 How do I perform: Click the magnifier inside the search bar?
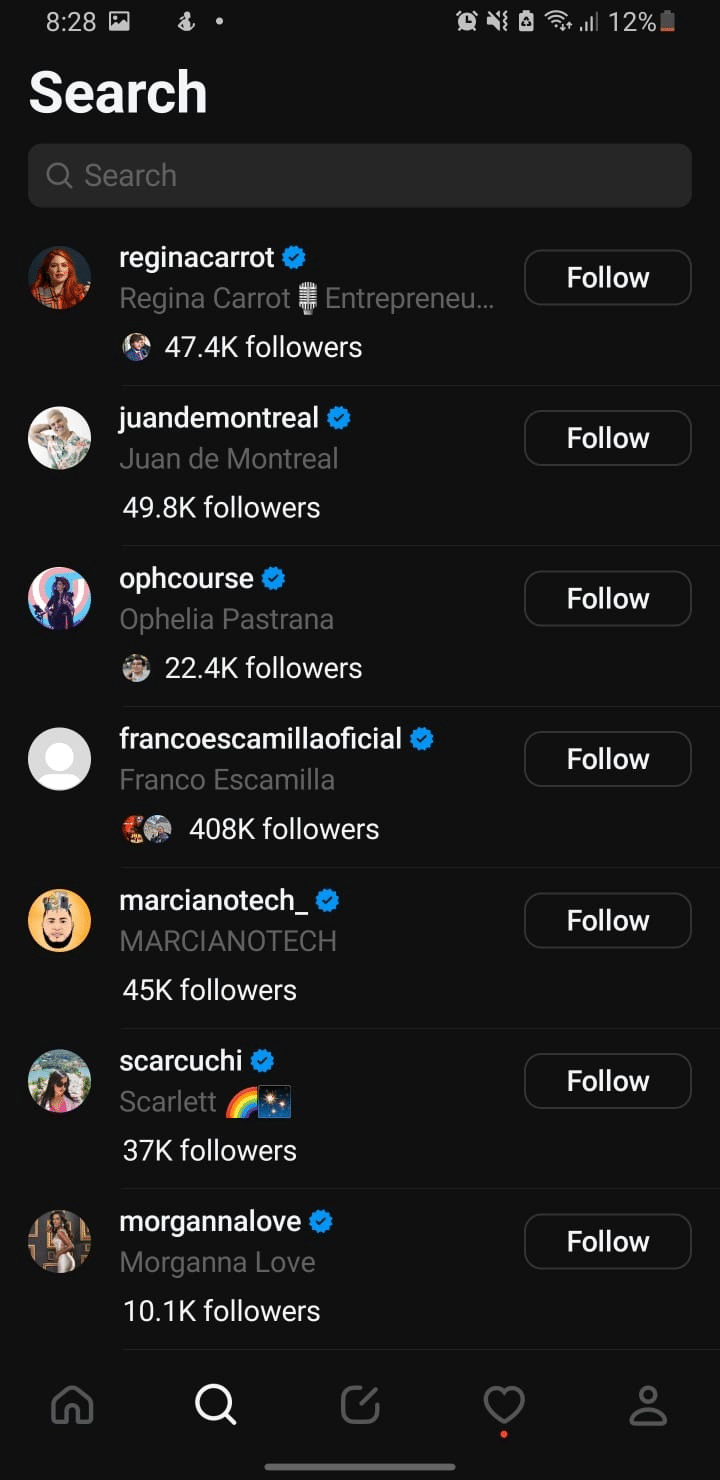(60, 175)
